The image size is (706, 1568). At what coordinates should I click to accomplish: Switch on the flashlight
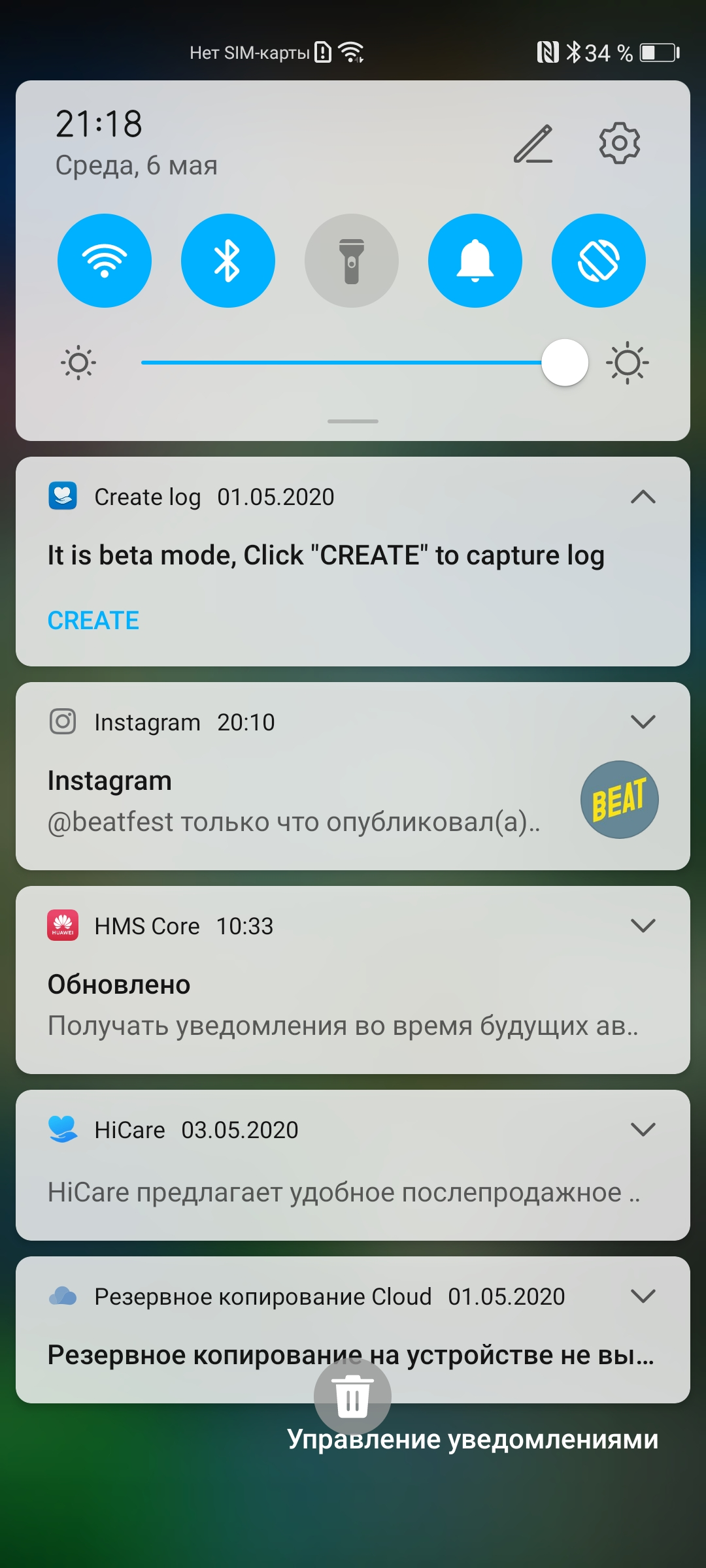(x=352, y=261)
